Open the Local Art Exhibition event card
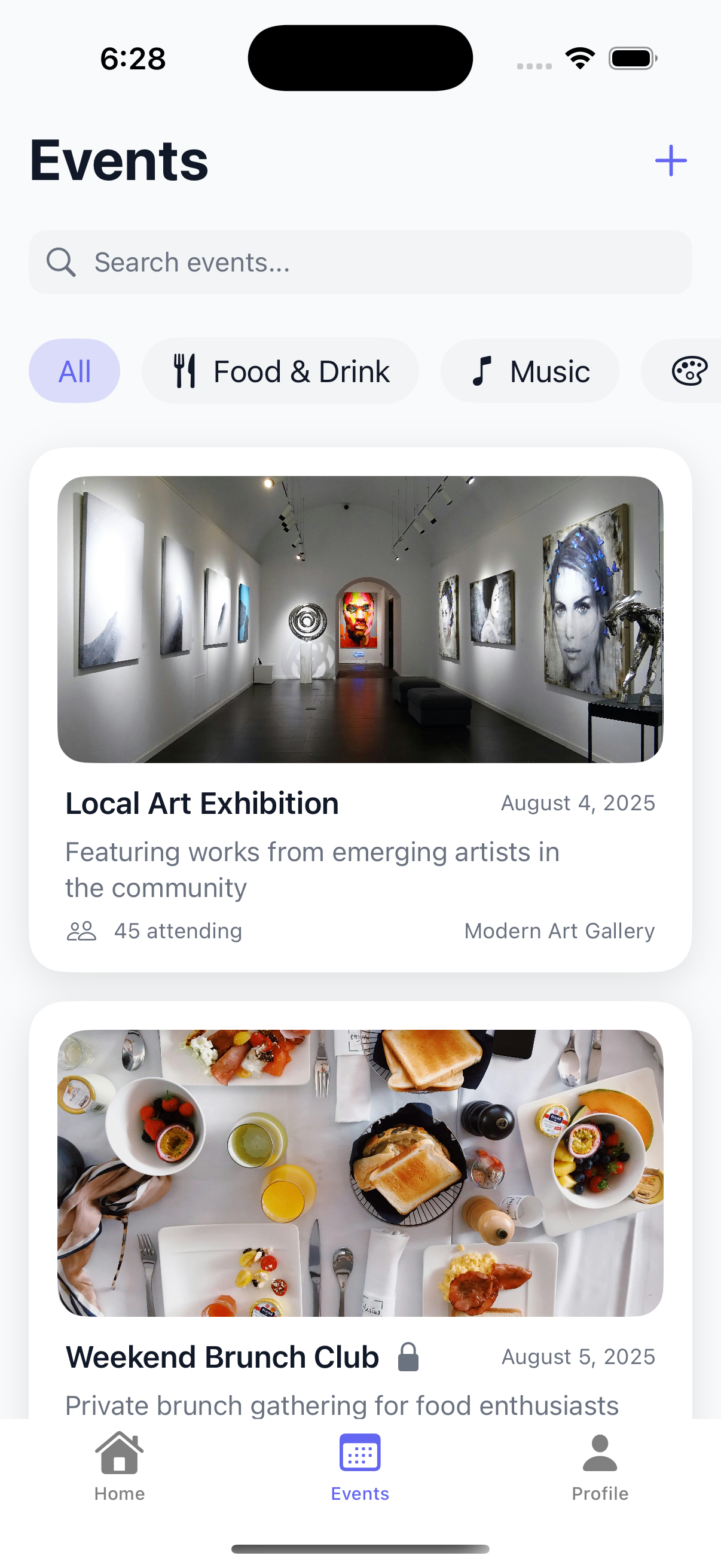This screenshot has height=1568, width=721. pos(360,709)
